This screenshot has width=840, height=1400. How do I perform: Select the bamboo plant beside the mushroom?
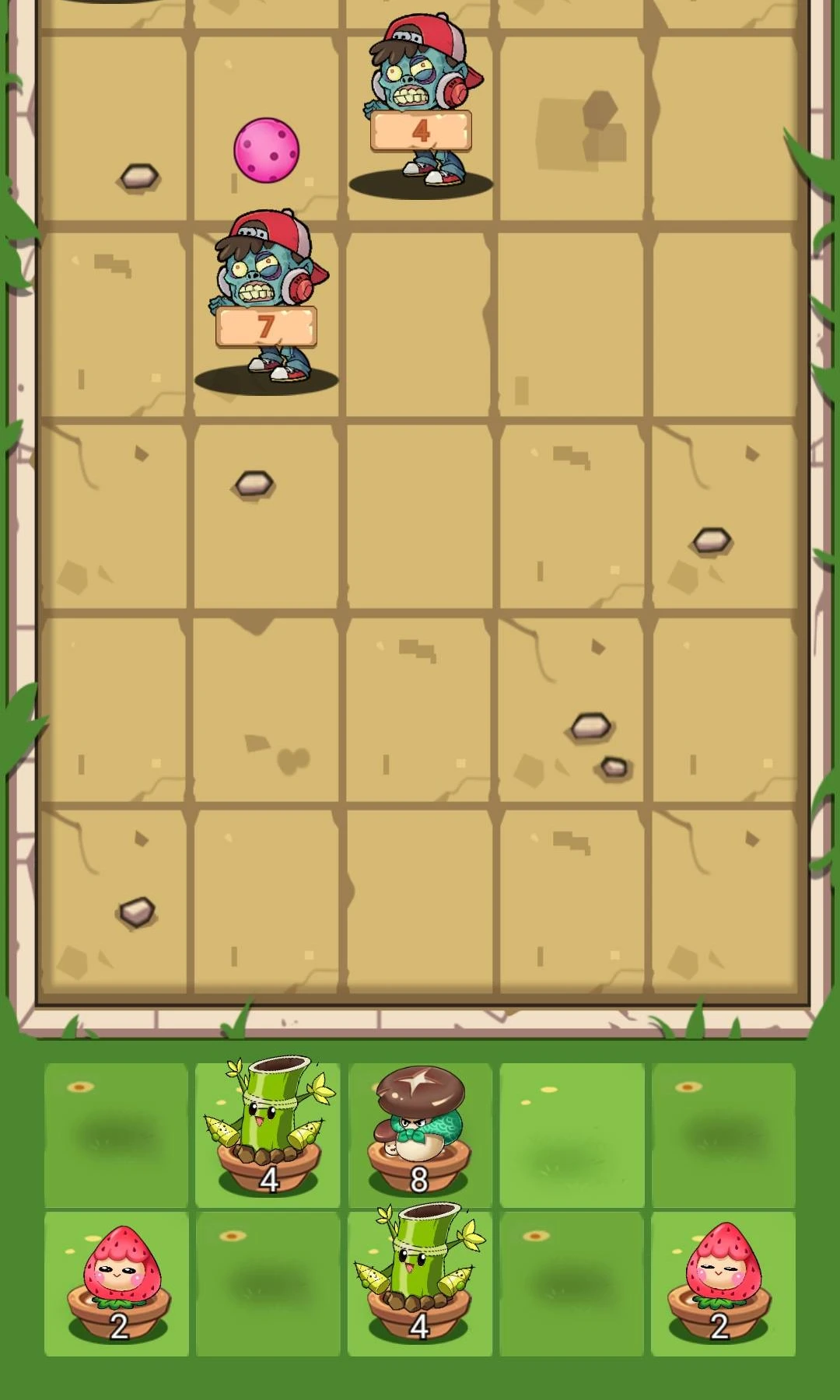[x=268, y=1128]
